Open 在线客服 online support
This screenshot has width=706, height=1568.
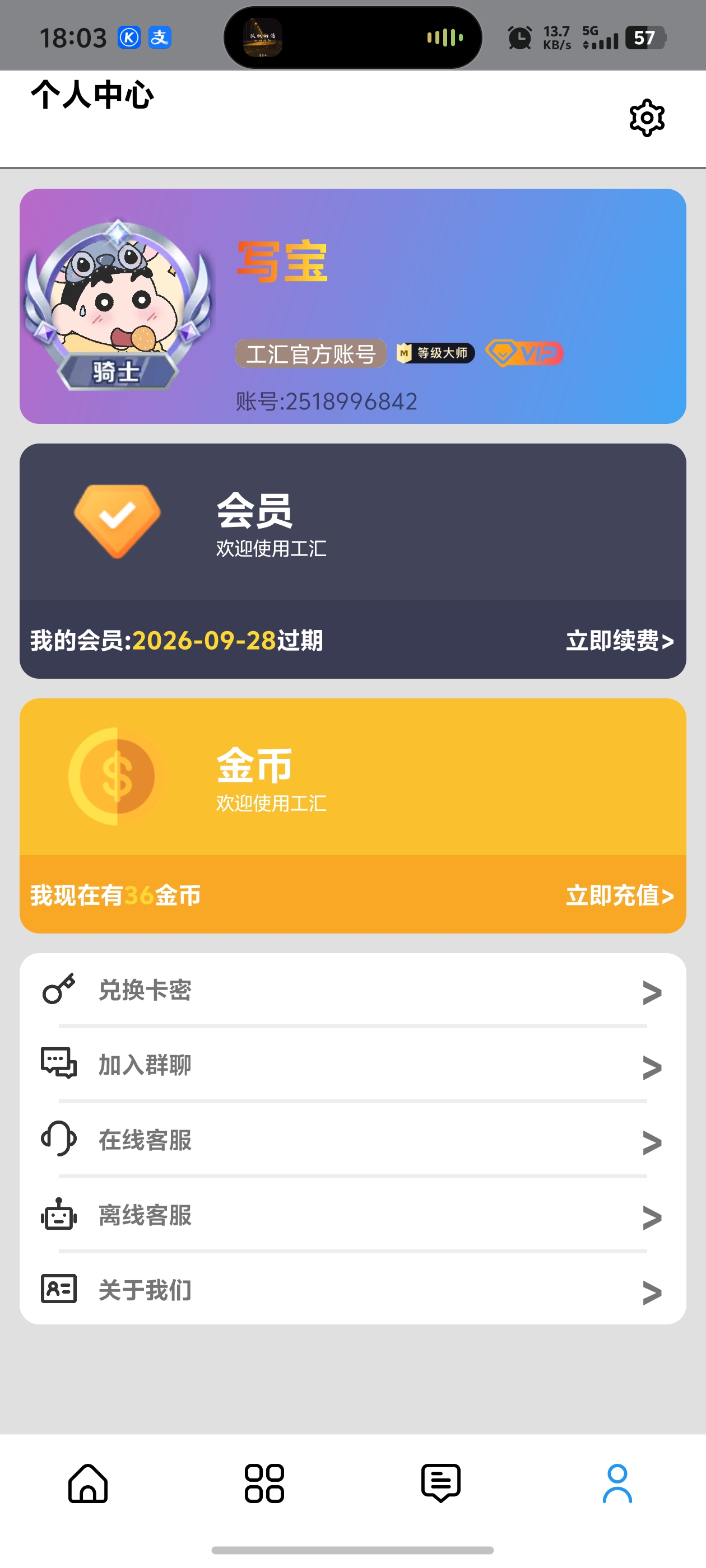click(x=352, y=1140)
